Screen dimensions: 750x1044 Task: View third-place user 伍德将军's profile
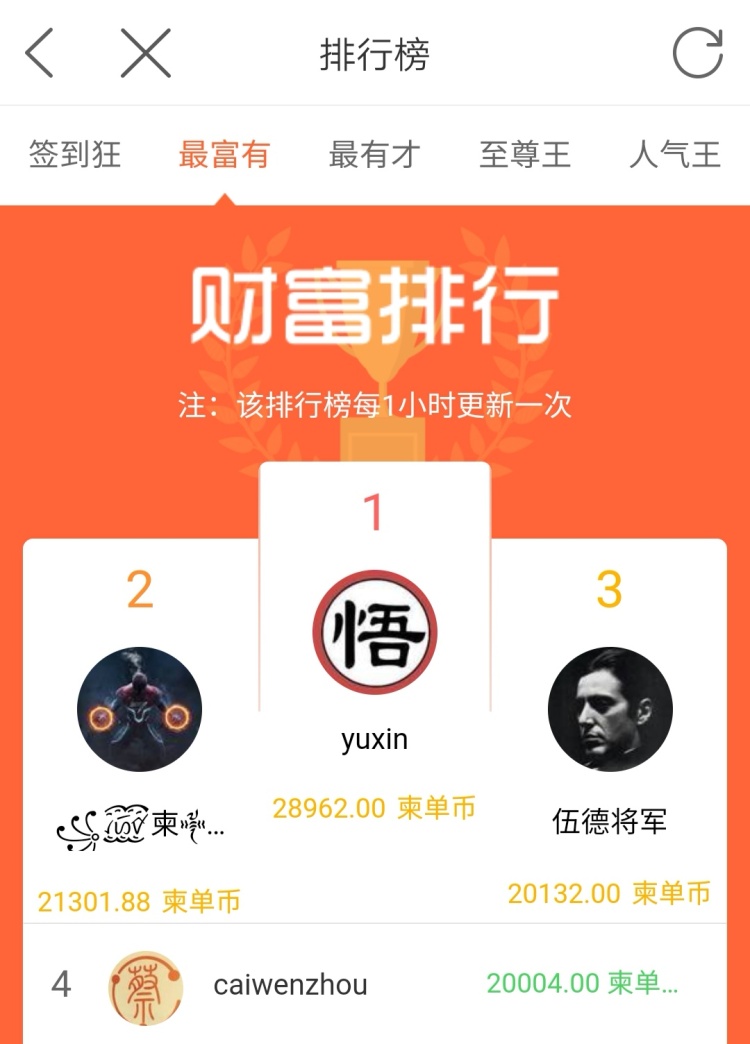[x=610, y=709]
